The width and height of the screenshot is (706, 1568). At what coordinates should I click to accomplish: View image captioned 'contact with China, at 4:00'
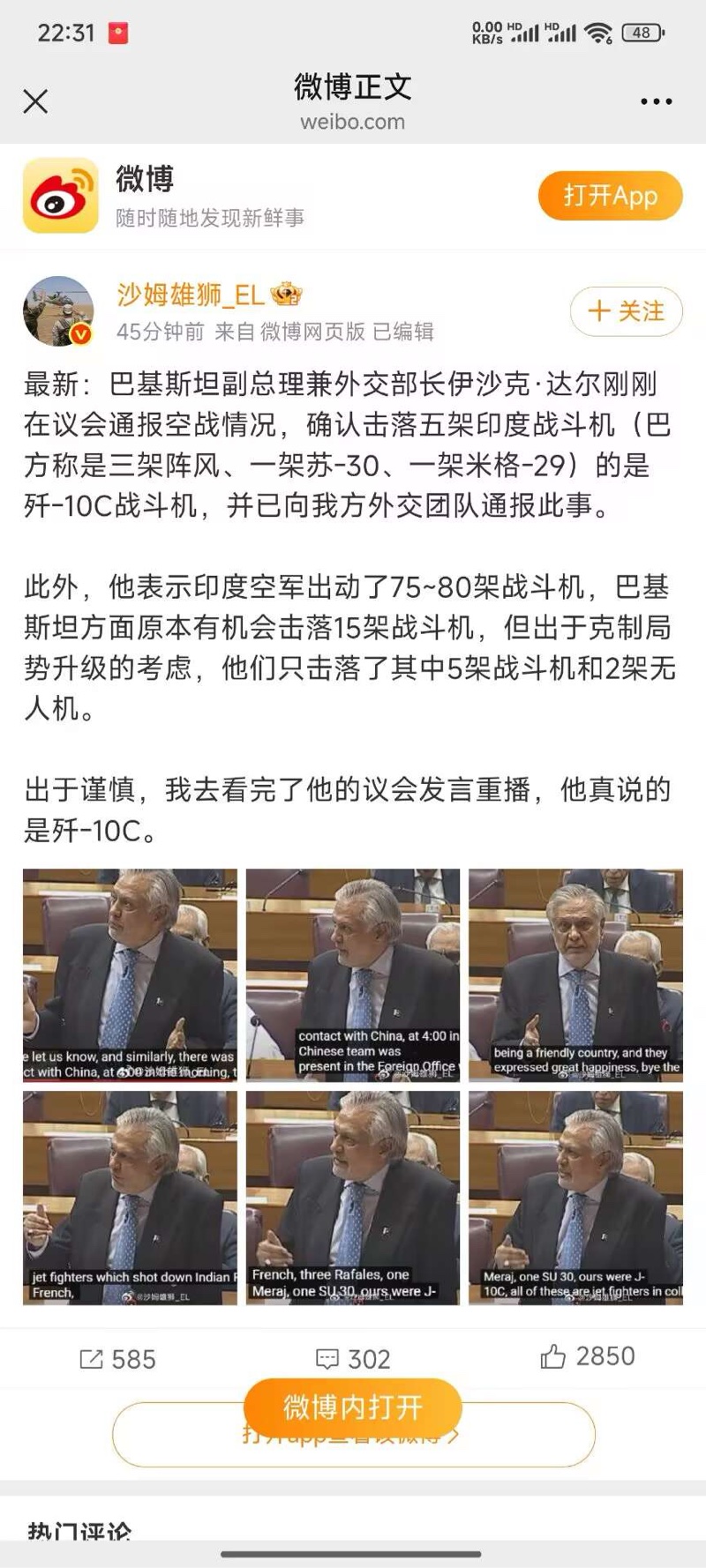click(x=353, y=974)
